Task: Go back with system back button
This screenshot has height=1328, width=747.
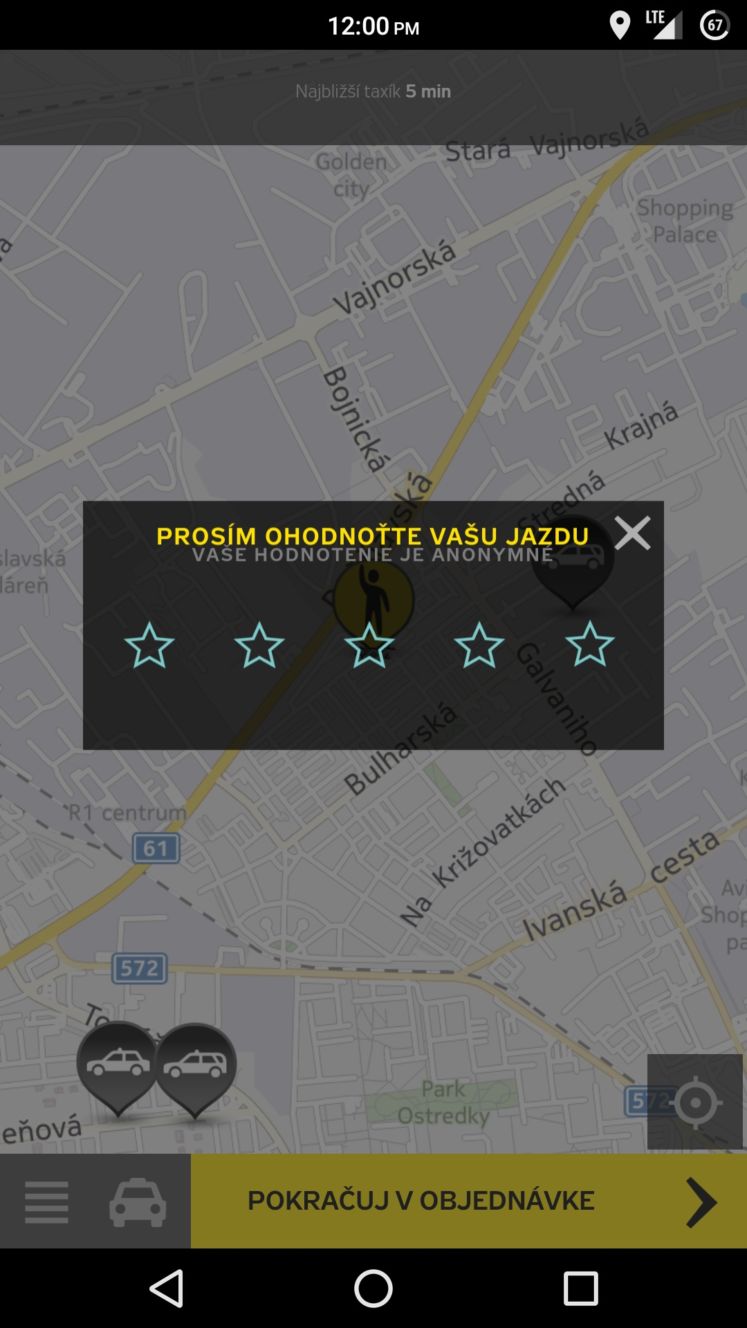Action: pos(166,1288)
